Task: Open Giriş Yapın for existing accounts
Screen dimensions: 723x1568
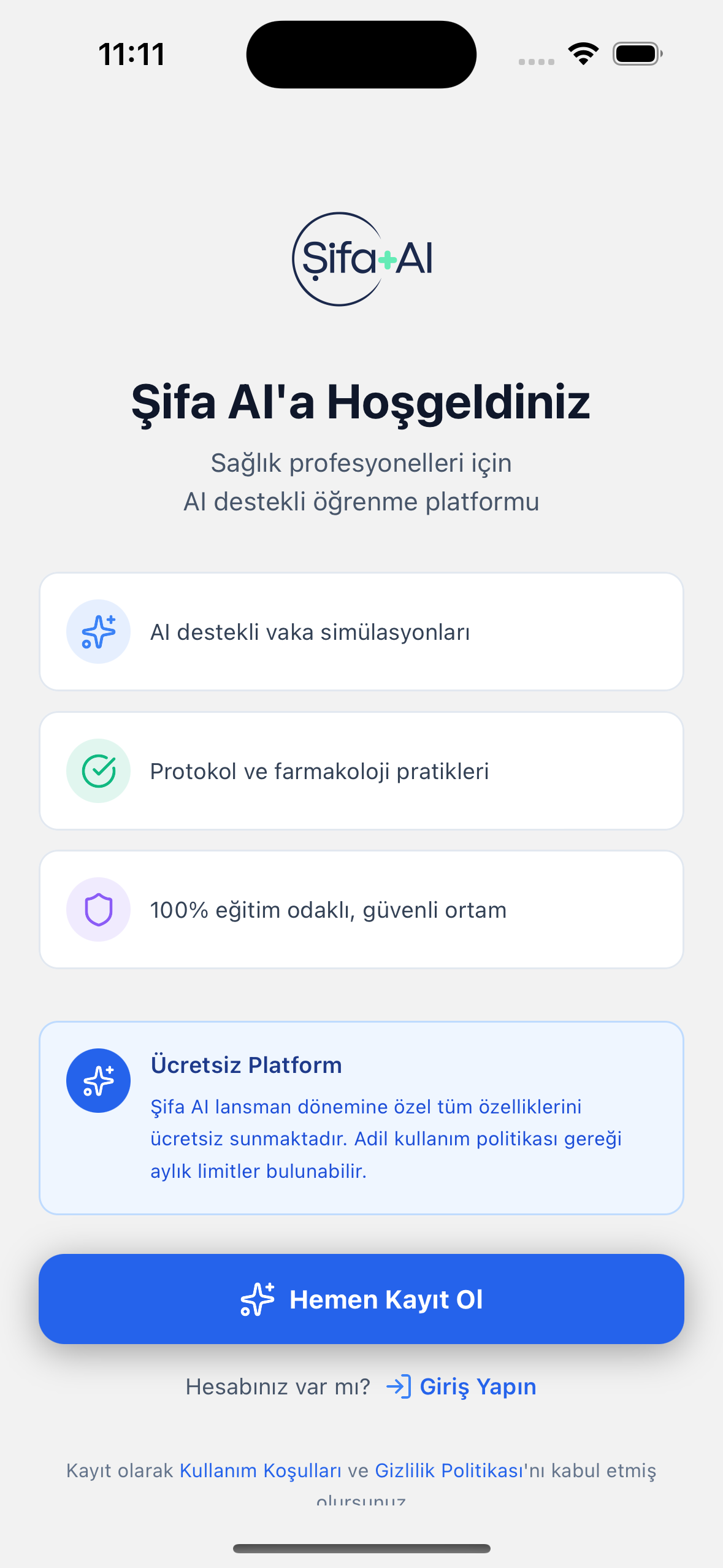Action: click(476, 1387)
